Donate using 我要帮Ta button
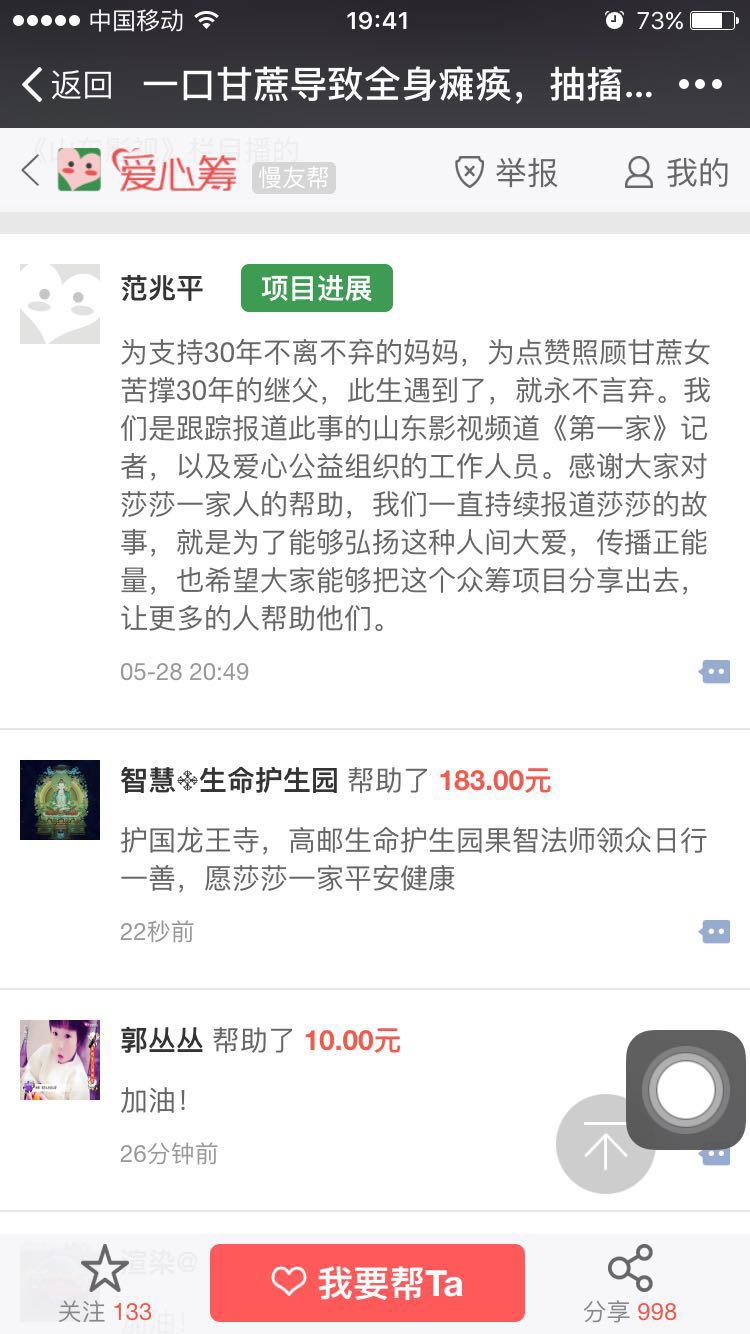Viewport: 750px width, 1334px height. 367,1283
